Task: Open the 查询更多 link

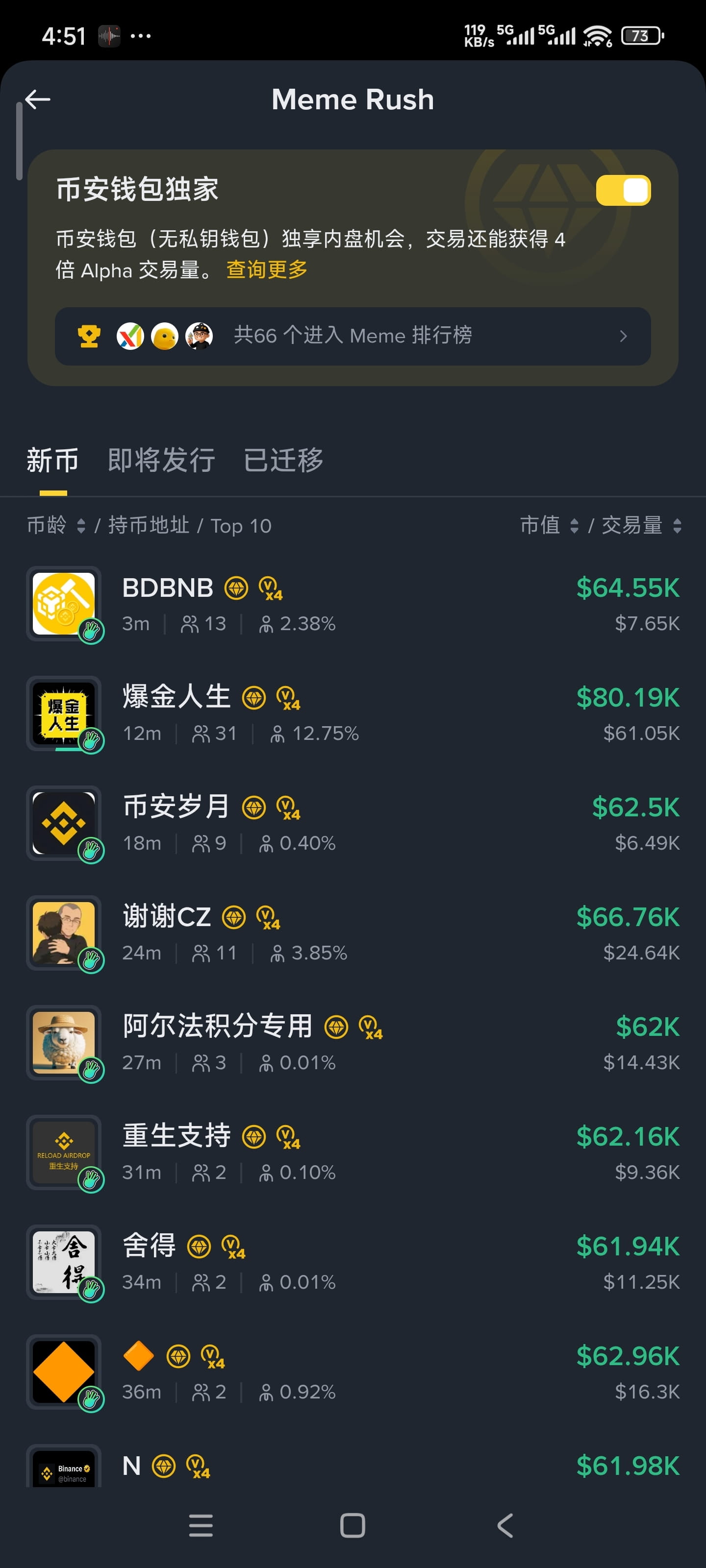Action: point(267,269)
